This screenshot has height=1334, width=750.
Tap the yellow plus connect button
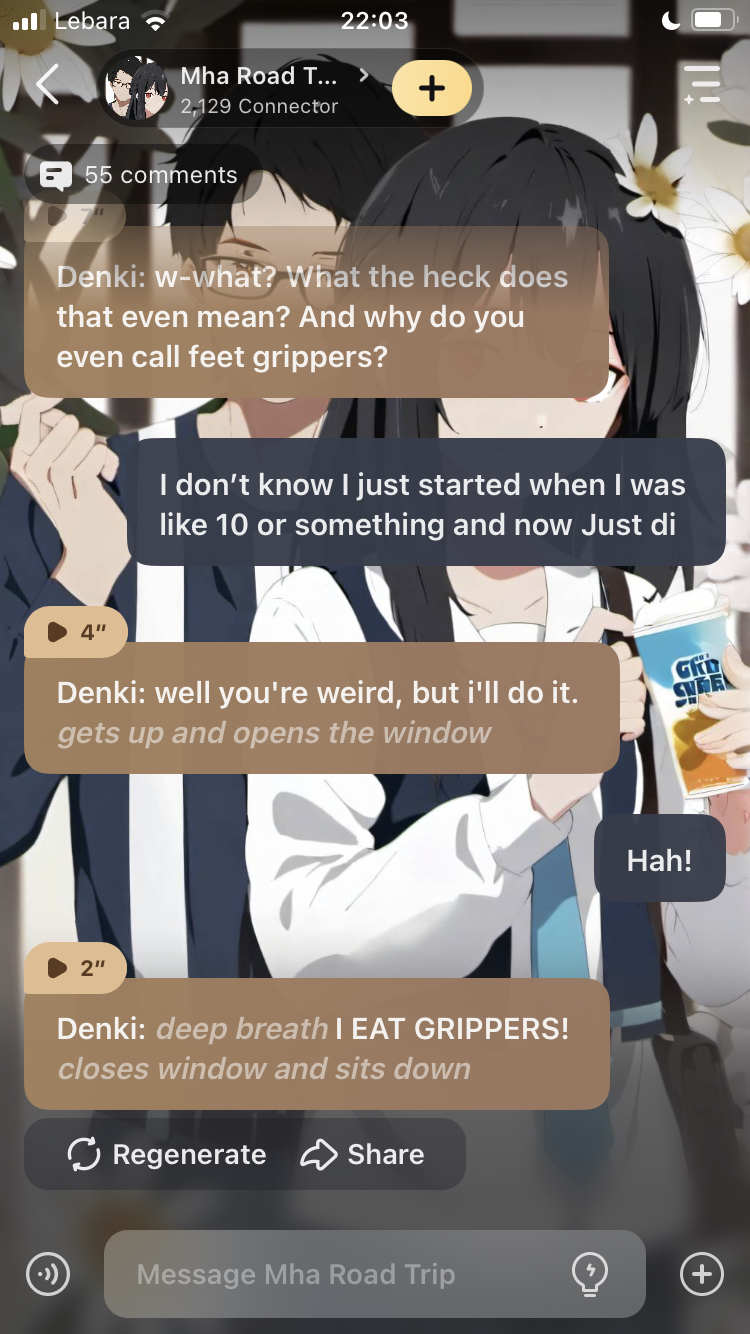click(431, 88)
